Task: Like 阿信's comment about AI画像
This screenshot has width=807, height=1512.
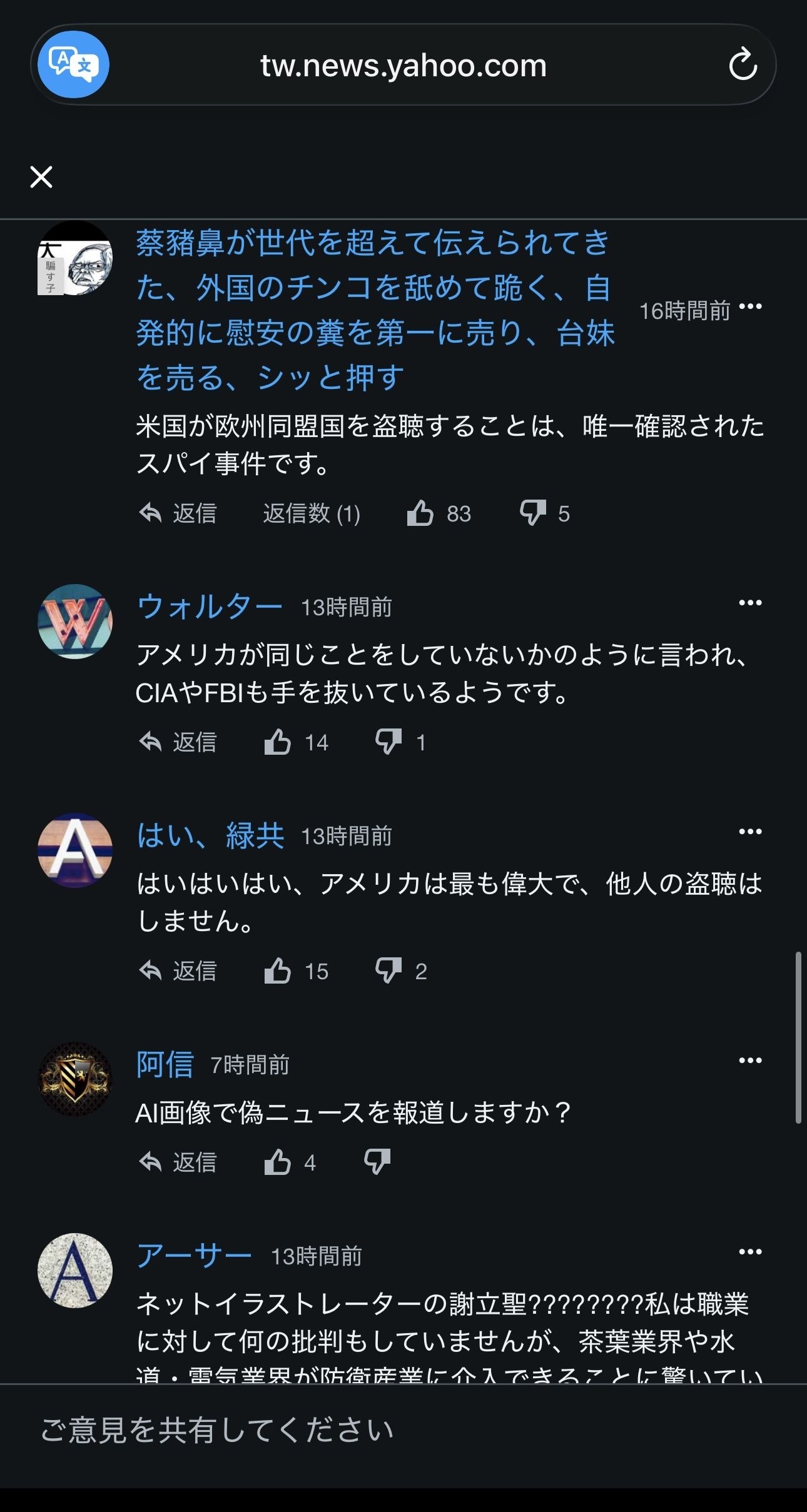Action: pos(277,1162)
